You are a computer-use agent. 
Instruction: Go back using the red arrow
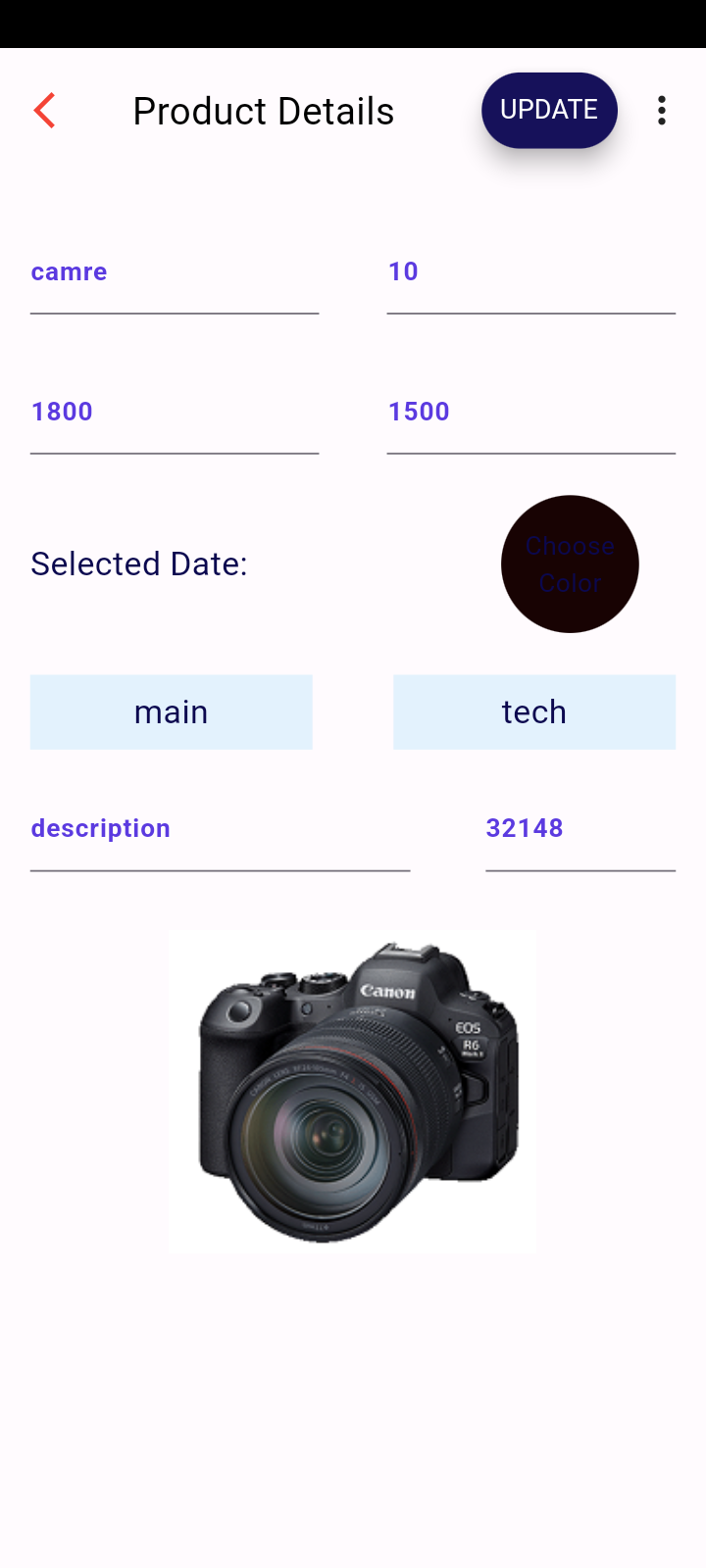pos(45,111)
